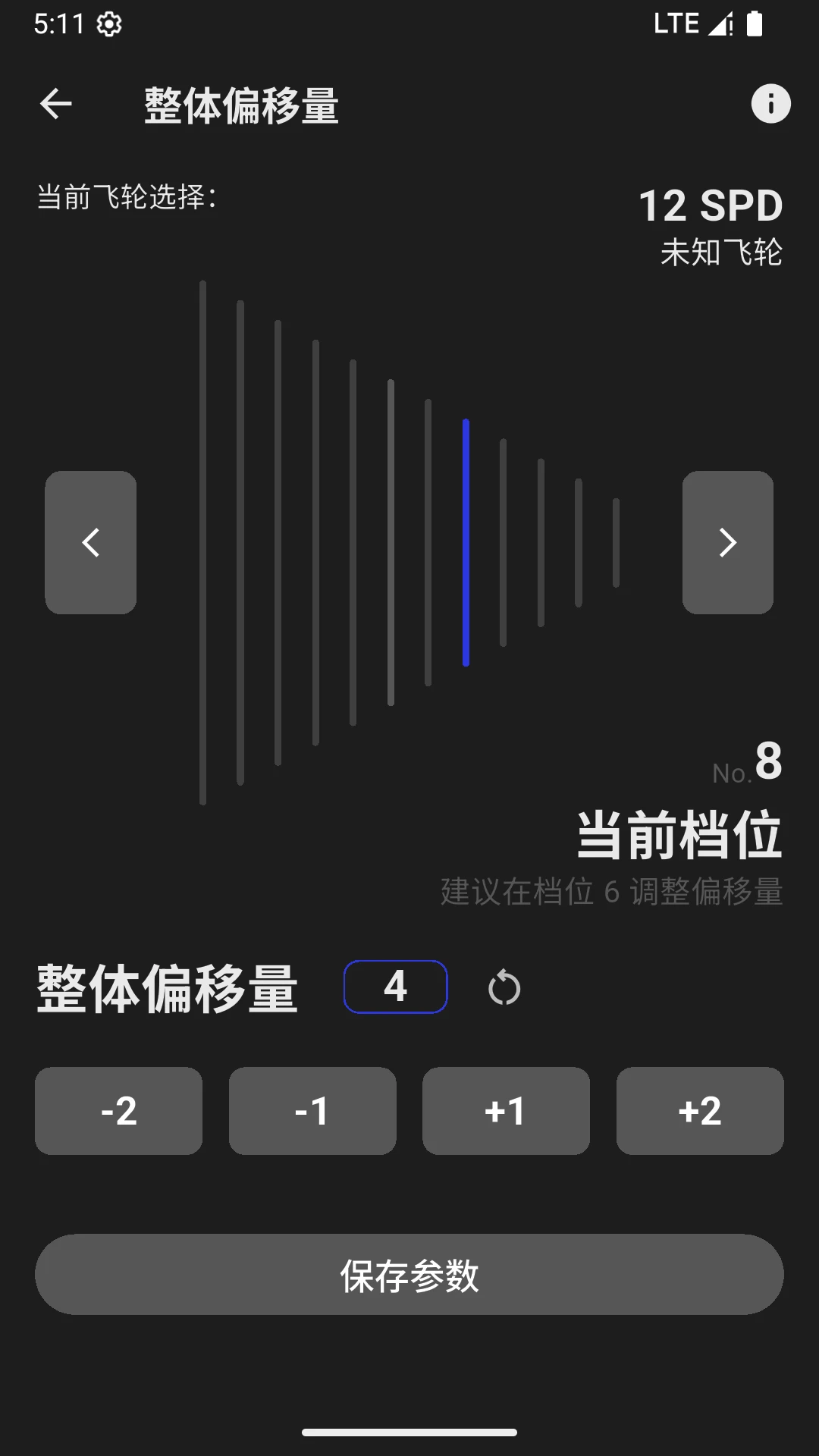
Task: Decrease offset by 1
Action: [312, 1110]
